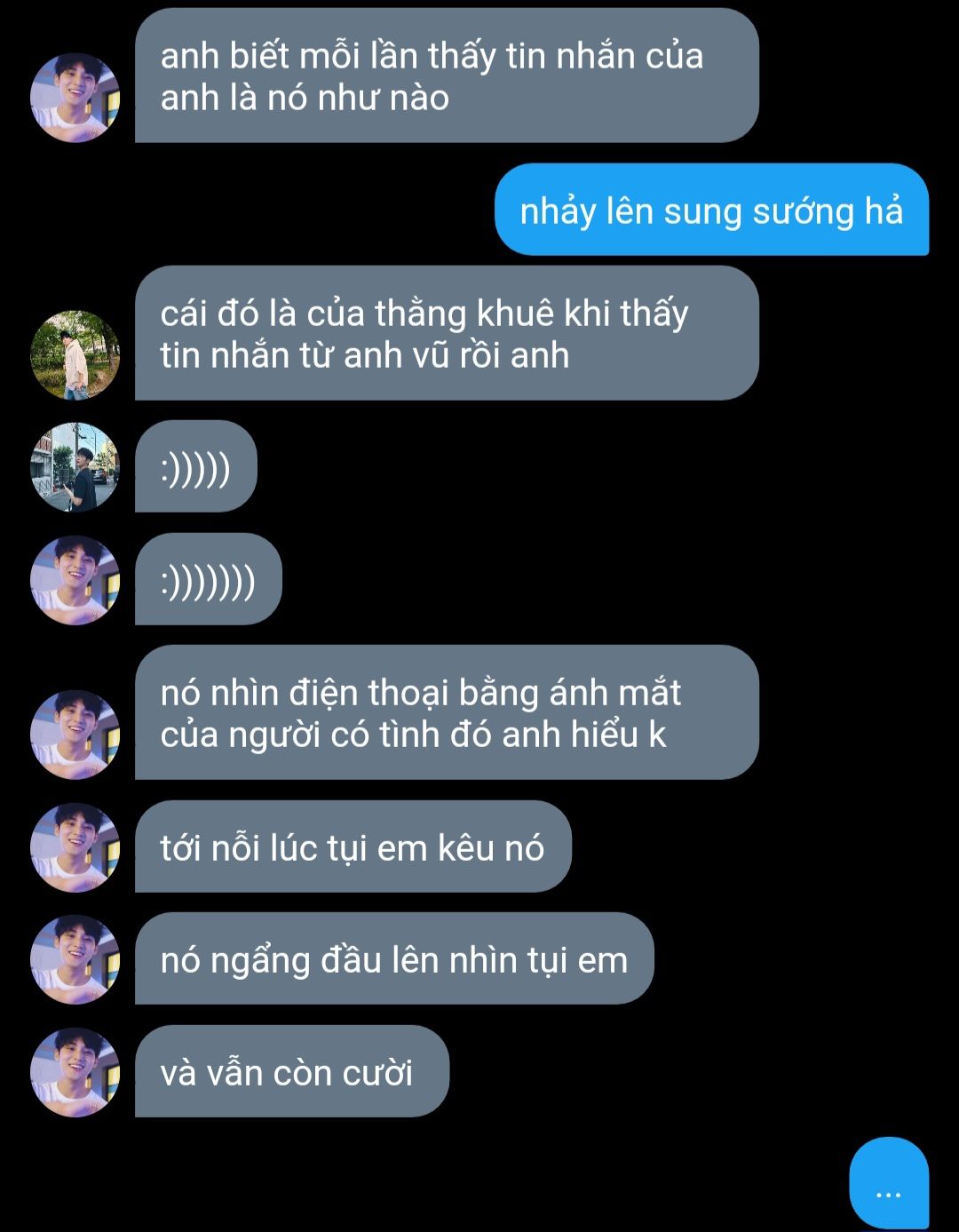Open sender avatar beside "và vẫn còn cười"
959x1232 pixels.
tap(75, 1072)
